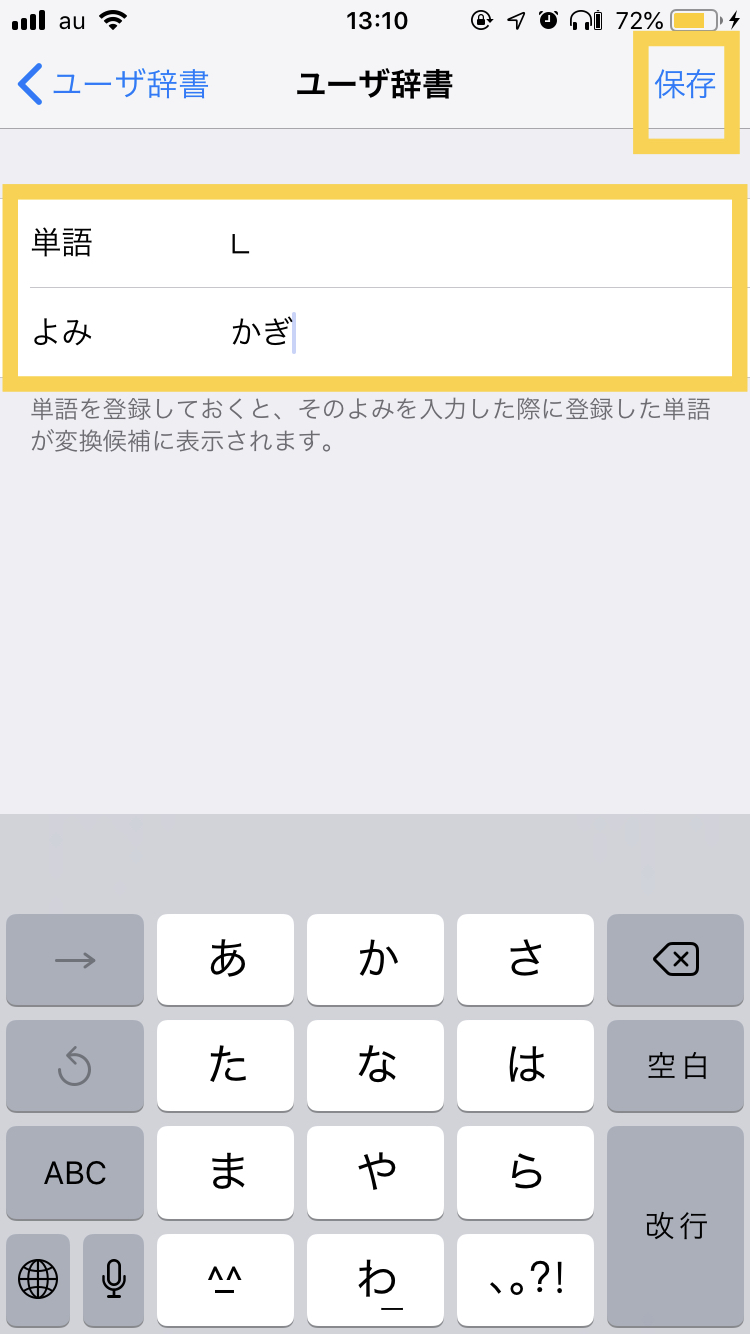Open keyboard switcher globe key
Screen dimensions: 750x1334
click(x=38, y=1278)
